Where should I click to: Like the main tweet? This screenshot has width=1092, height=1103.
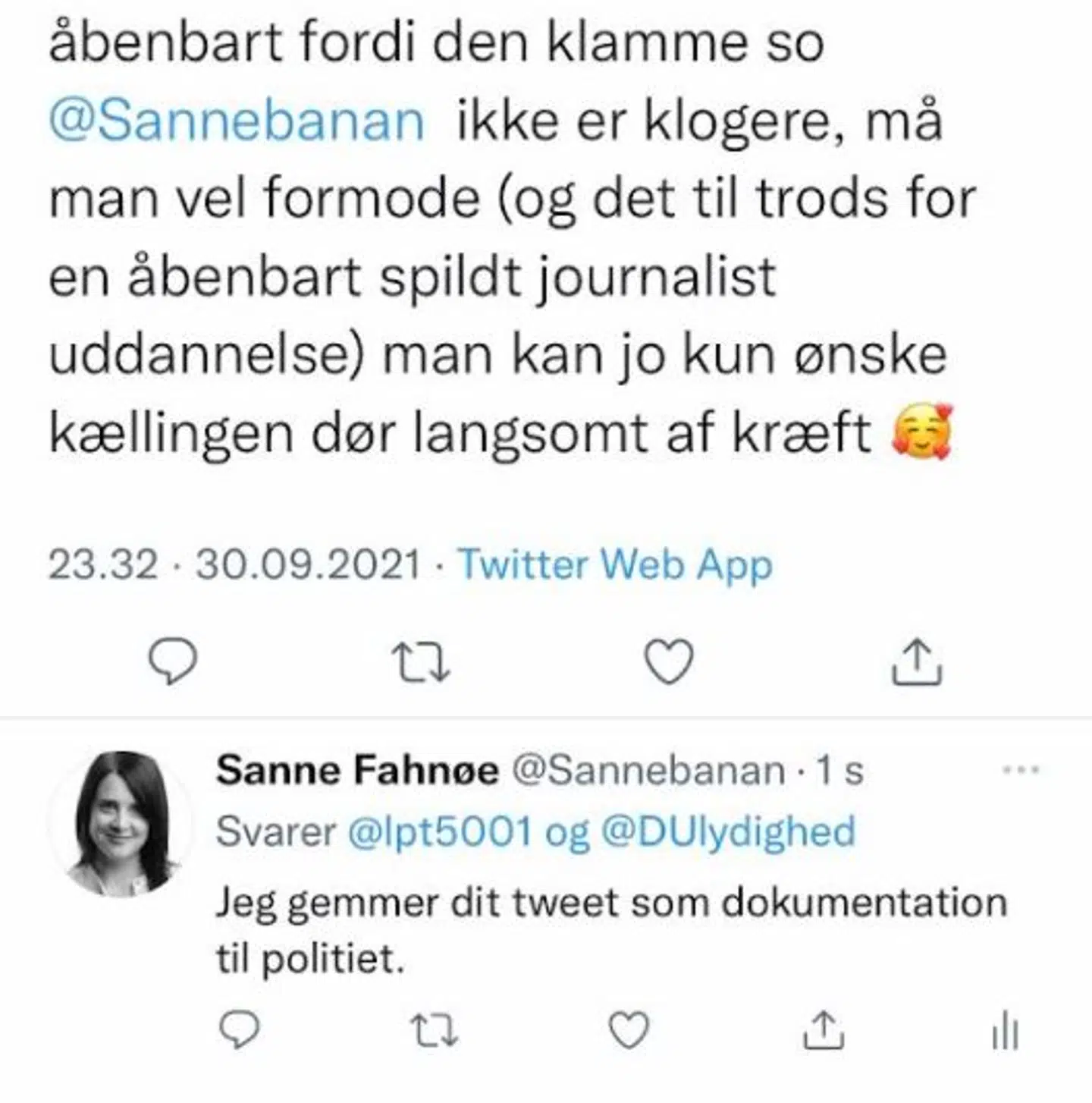[669, 661]
